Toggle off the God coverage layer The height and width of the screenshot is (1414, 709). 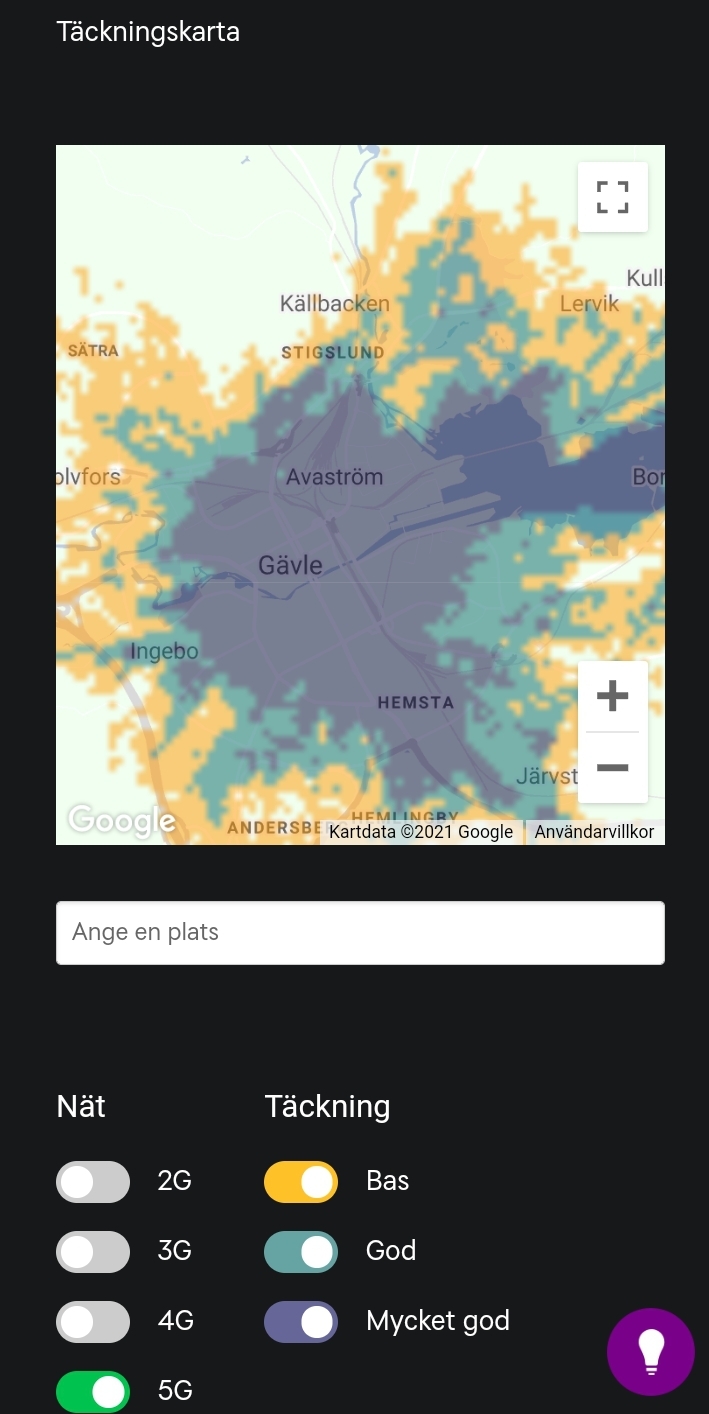[x=301, y=1251]
